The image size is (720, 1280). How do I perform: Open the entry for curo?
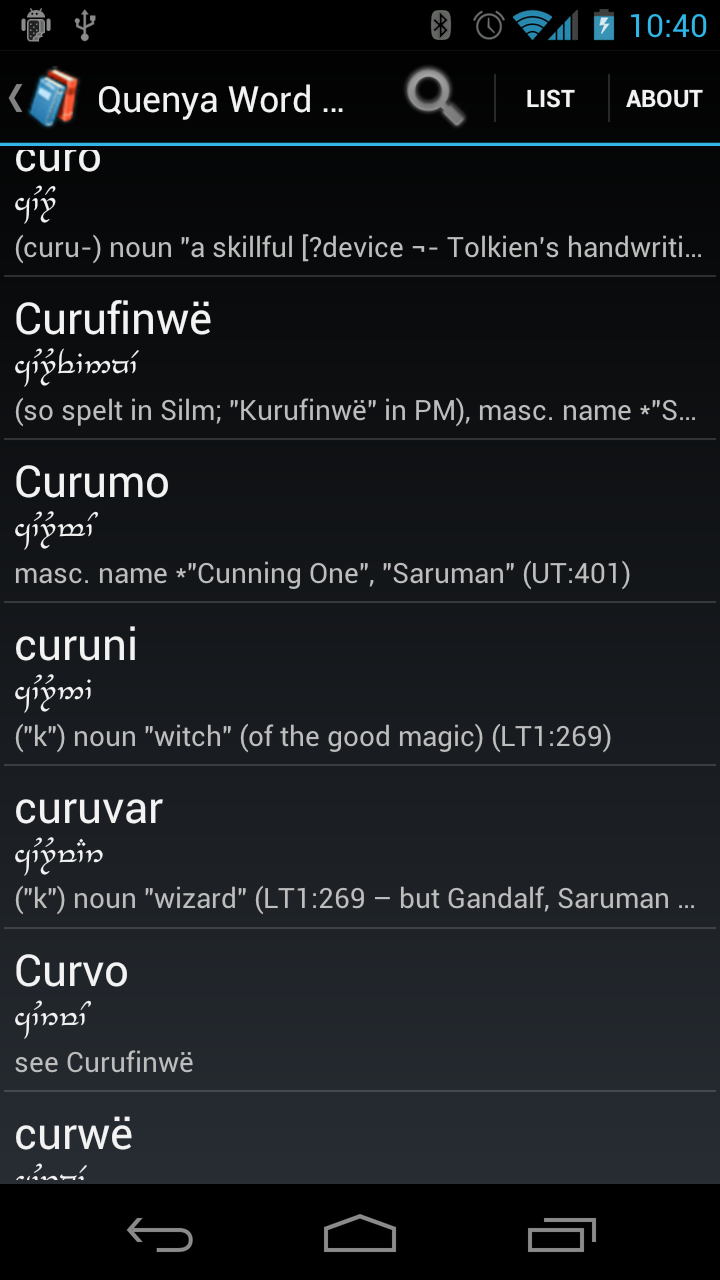tap(360, 211)
